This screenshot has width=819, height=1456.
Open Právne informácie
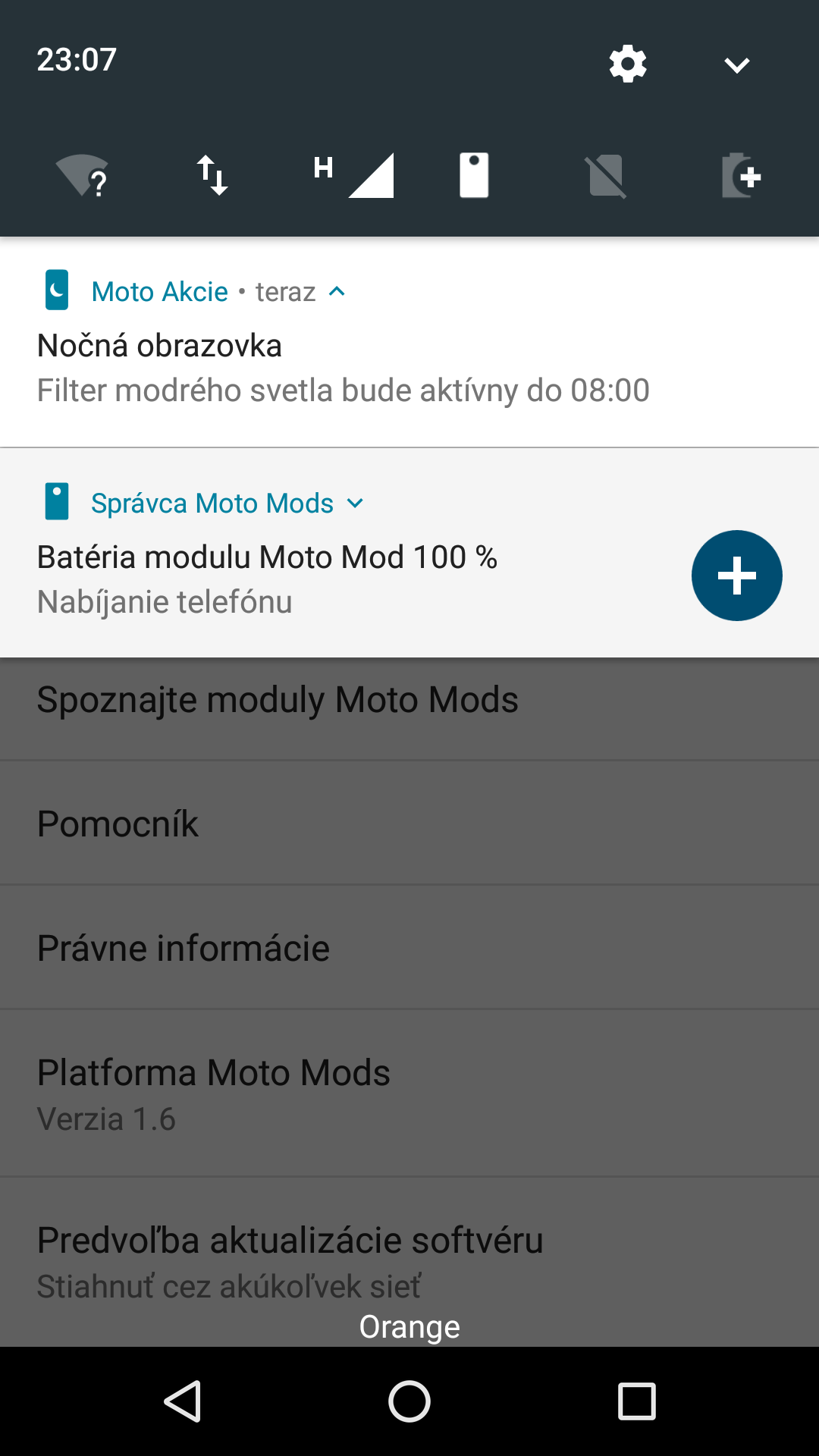tap(409, 948)
